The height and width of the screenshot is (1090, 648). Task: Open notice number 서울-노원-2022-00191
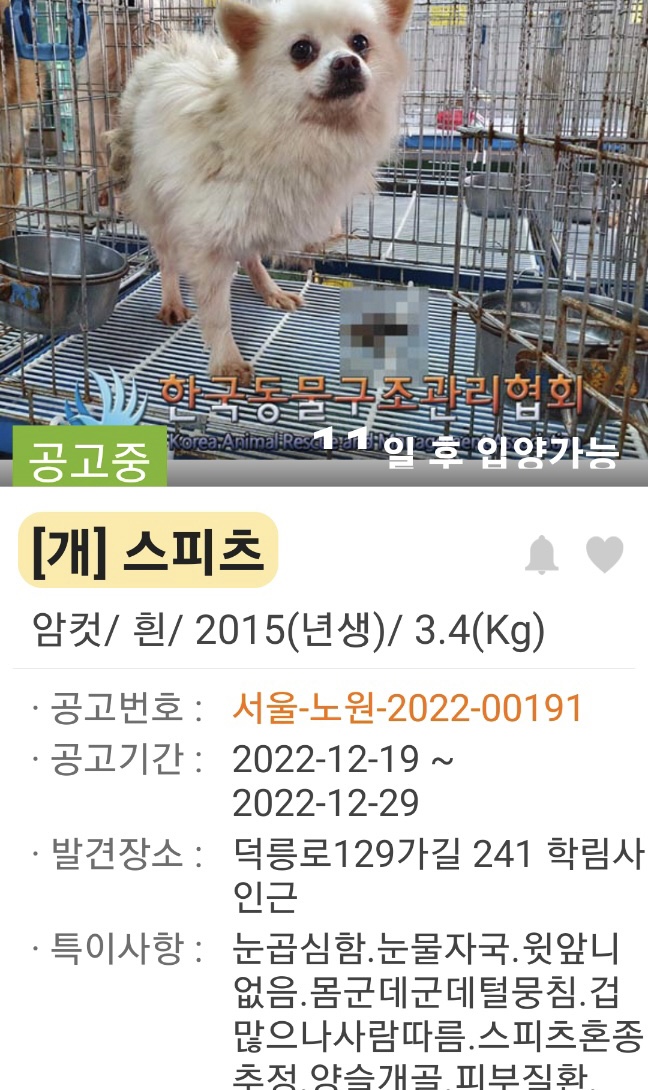coord(407,708)
